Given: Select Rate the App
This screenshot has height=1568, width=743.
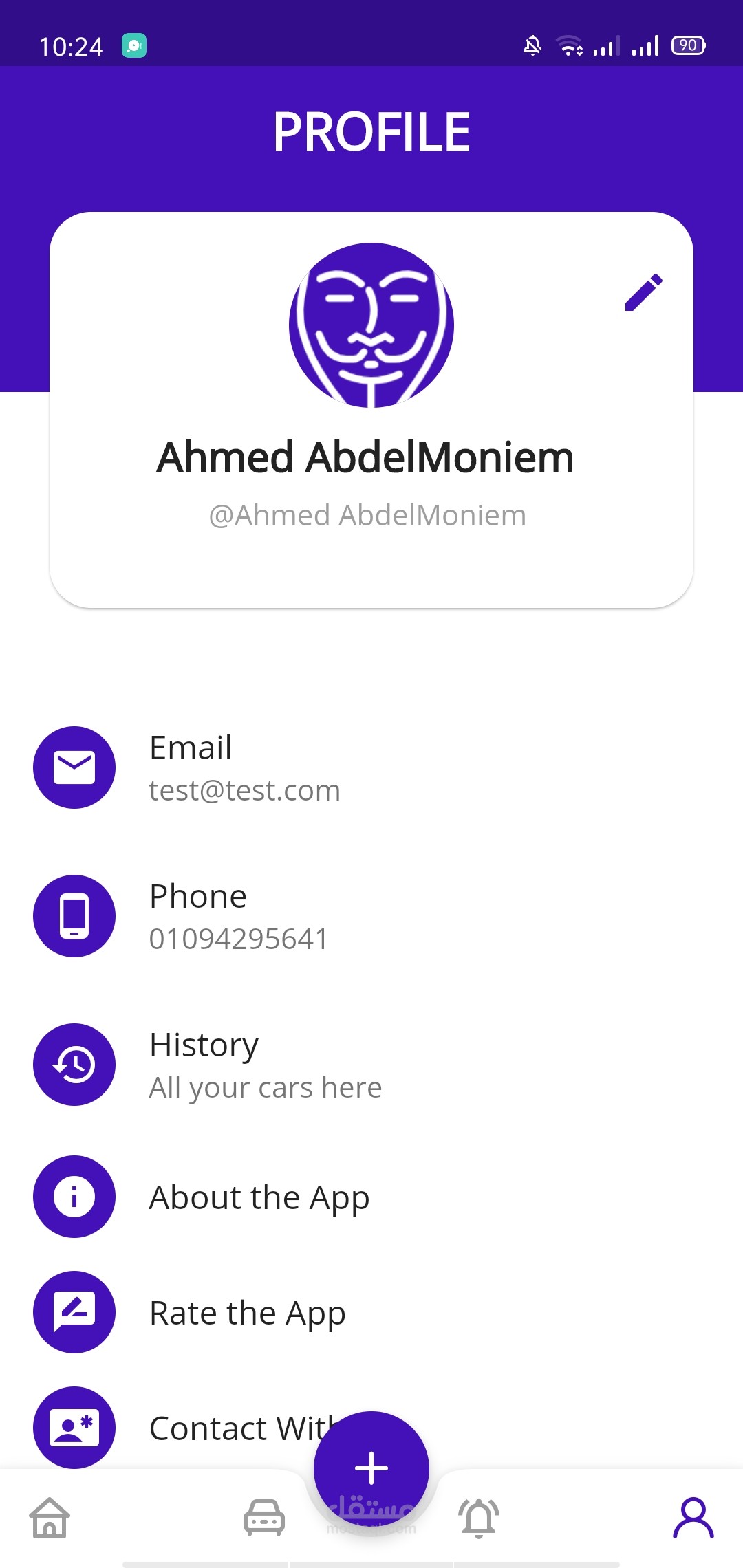Looking at the screenshot, I should [371, 1312].
